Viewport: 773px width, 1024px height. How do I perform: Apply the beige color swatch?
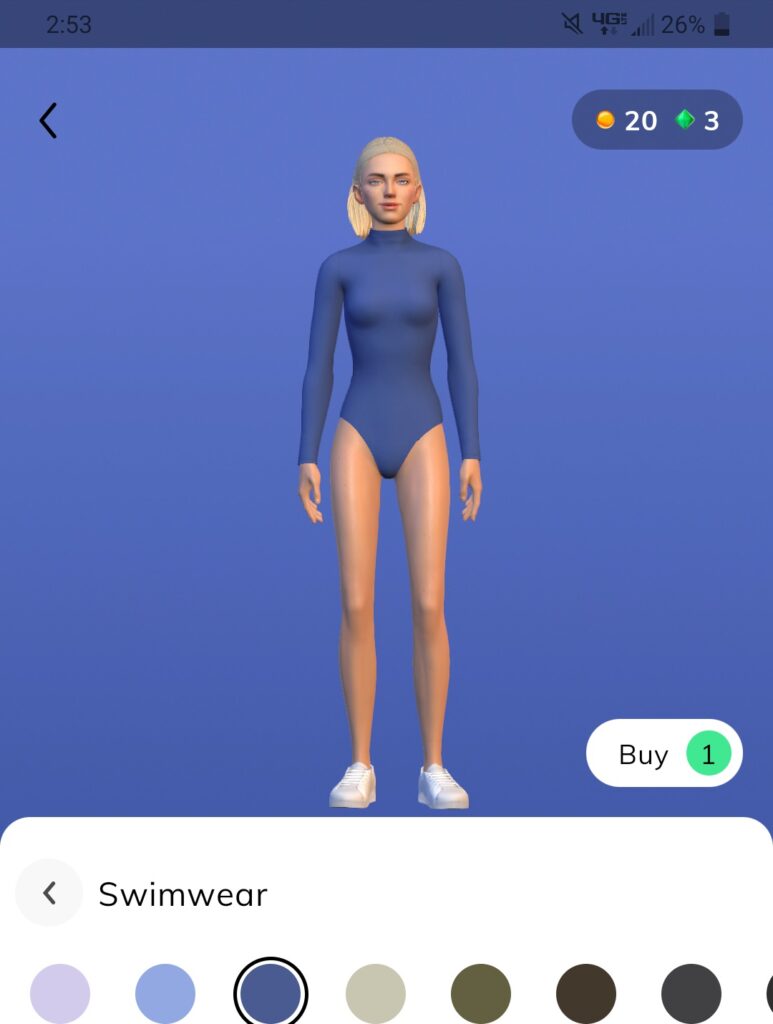coord(376,994)
